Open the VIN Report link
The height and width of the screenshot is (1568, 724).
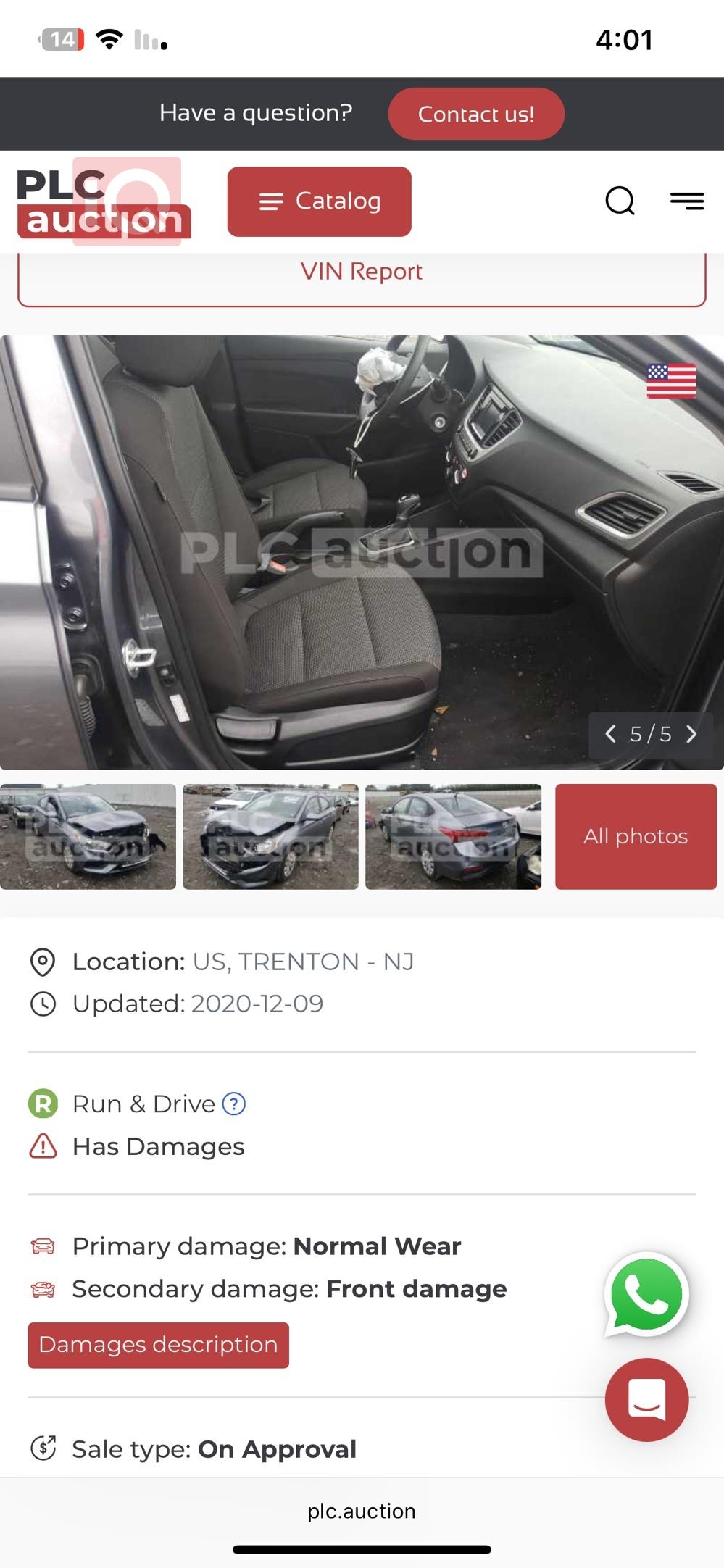point(362,271)
